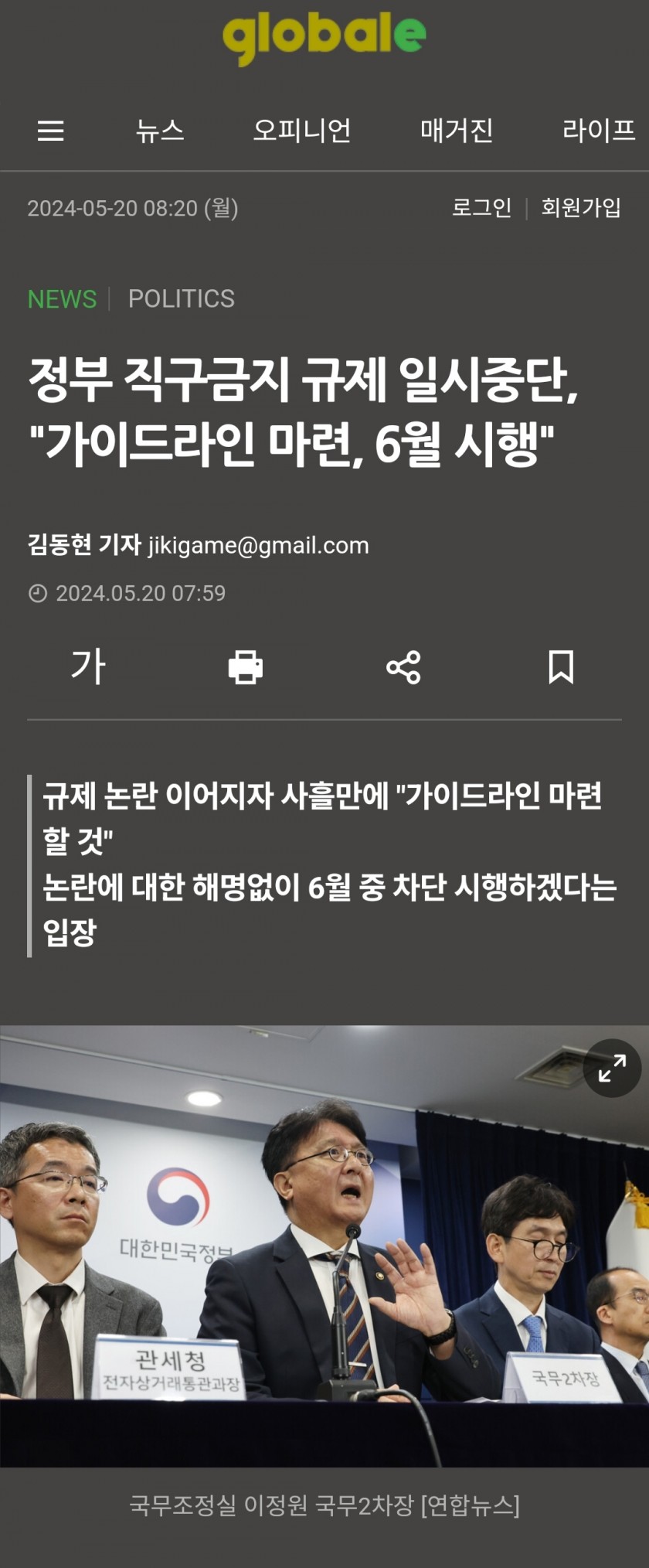Go to globale home via logo
This screenshot has height=1568, width=649.
324,36
